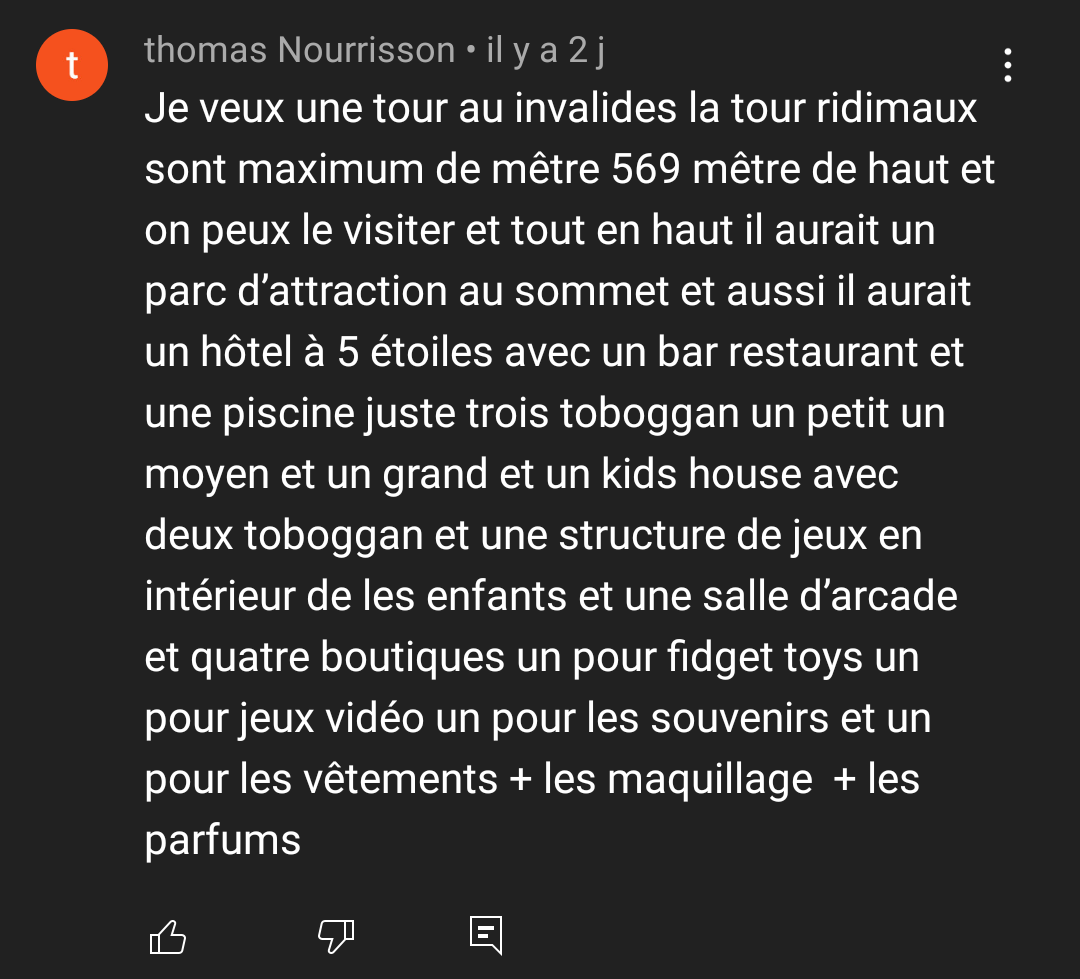1080x979 pixels.
Task: Dislike thomas Nourrisson's comment
Action: pos(335,936)
